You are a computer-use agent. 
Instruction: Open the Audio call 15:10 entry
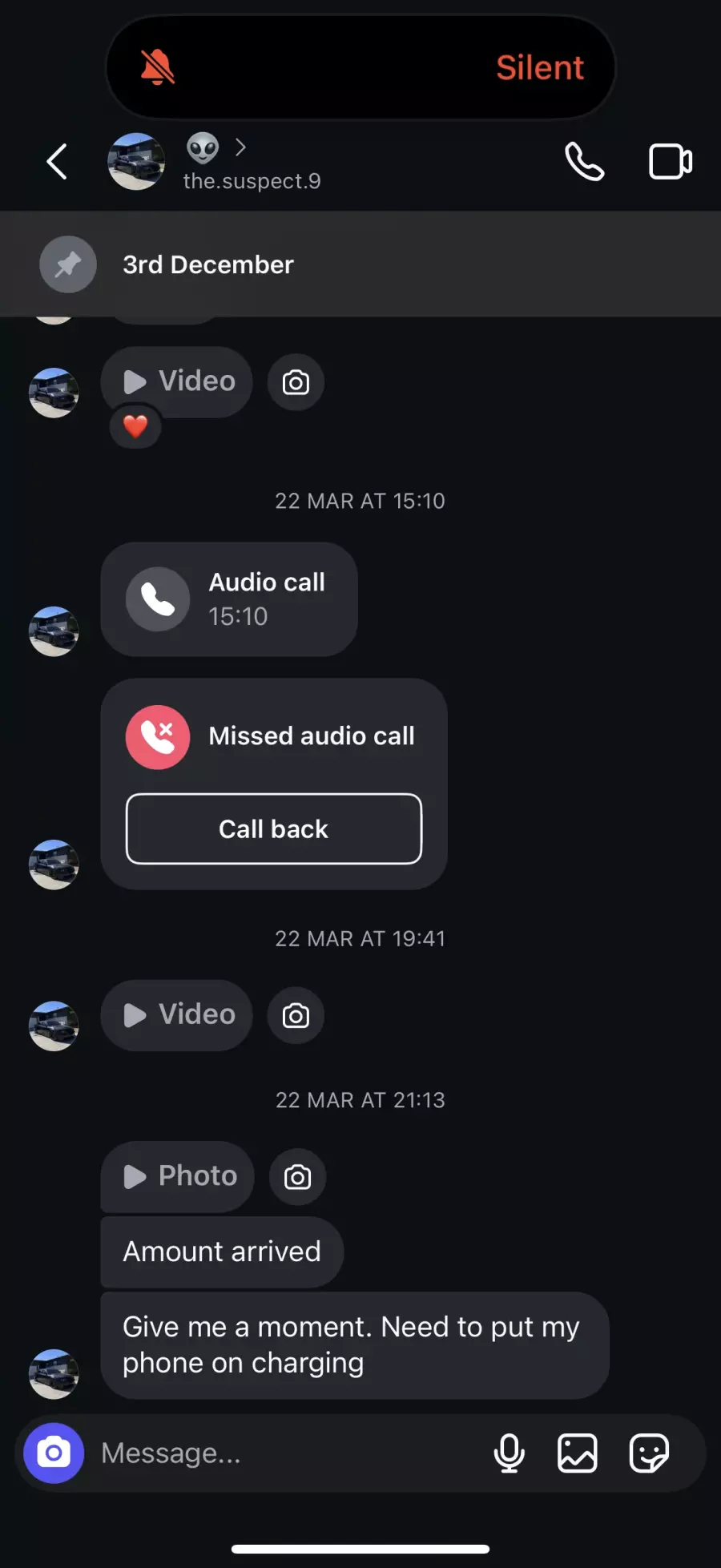click(x=228, y=599)
